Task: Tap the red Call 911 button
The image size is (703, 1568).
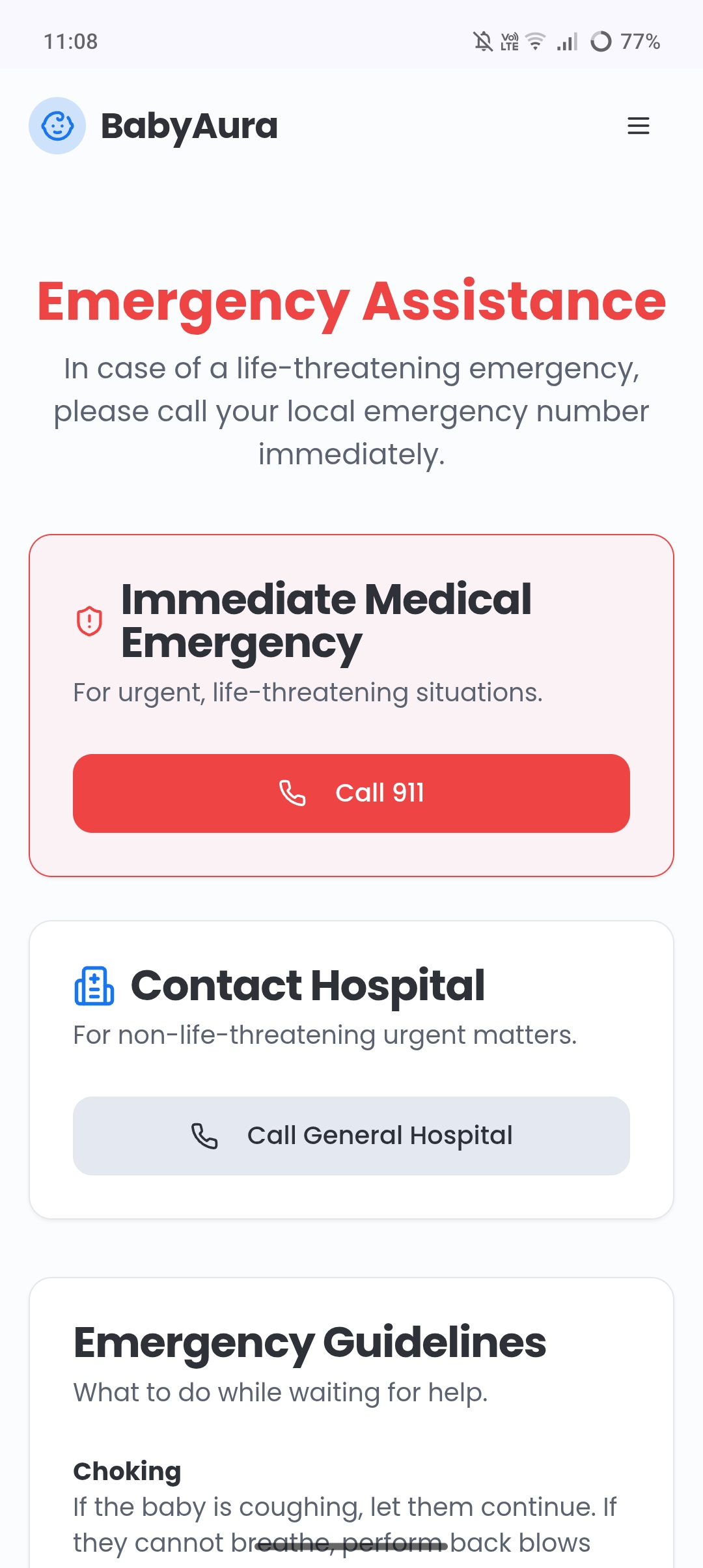Action: pyautogui.click(x=351, y=793)
